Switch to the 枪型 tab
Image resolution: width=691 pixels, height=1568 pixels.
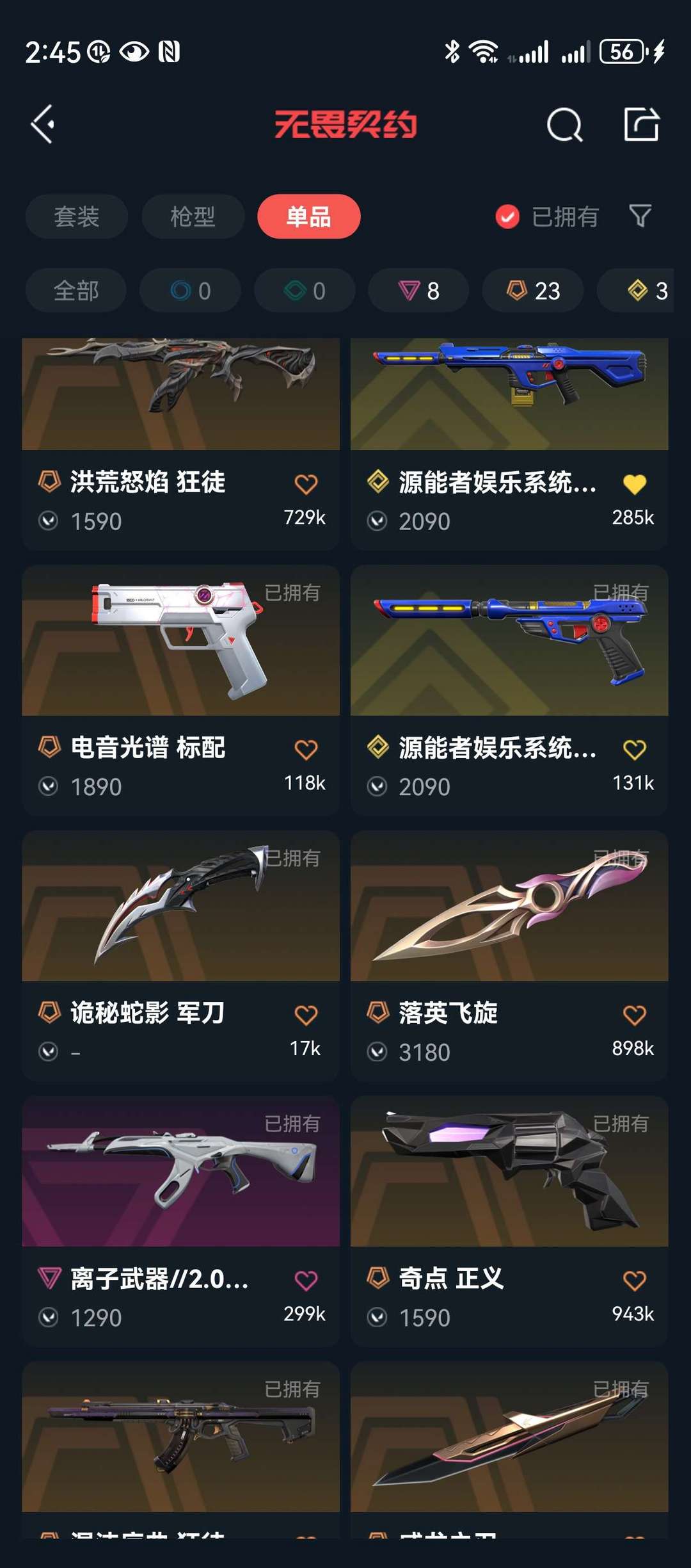coord(193,216)
